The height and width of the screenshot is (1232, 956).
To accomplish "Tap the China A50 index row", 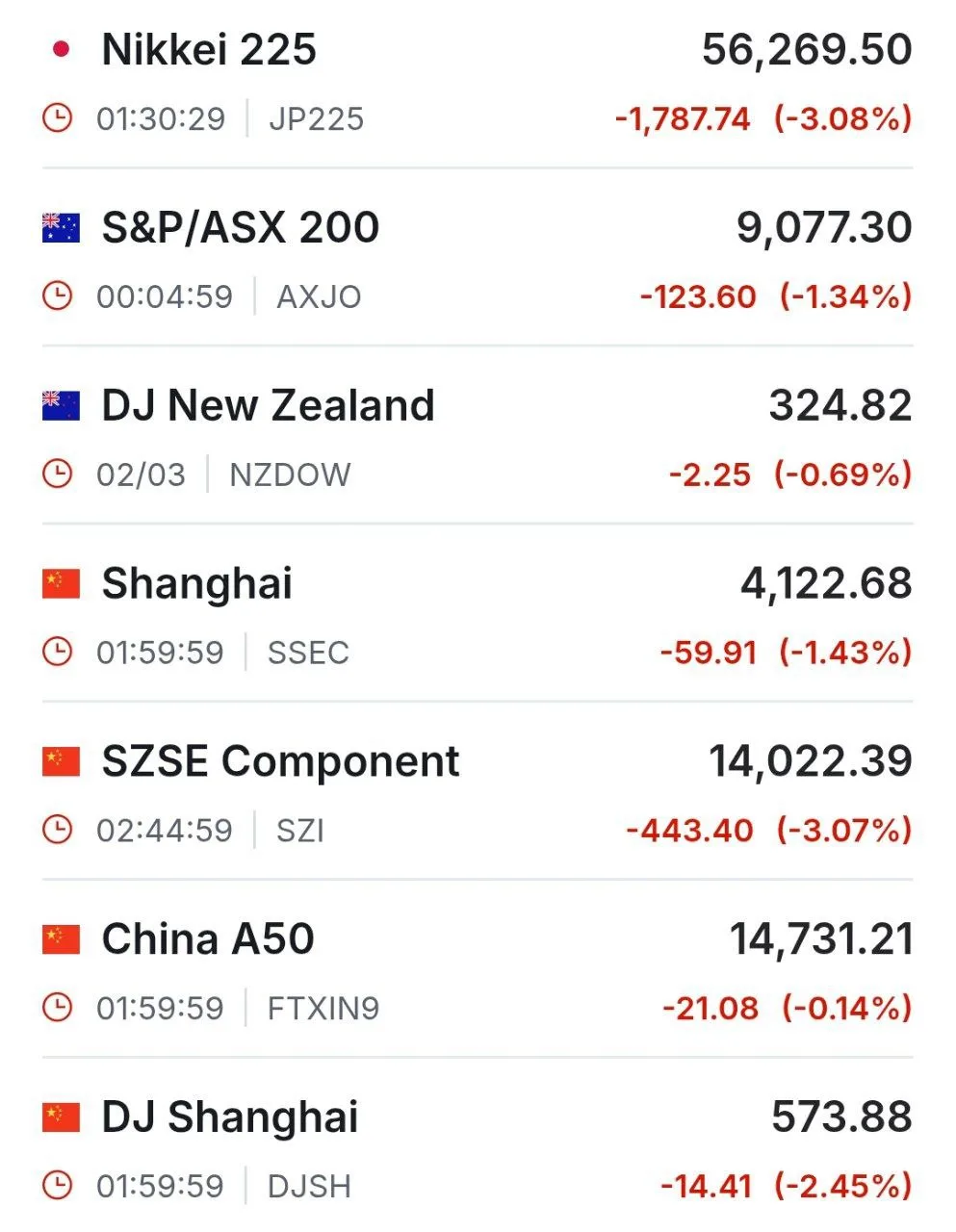I will click(208, 939).
